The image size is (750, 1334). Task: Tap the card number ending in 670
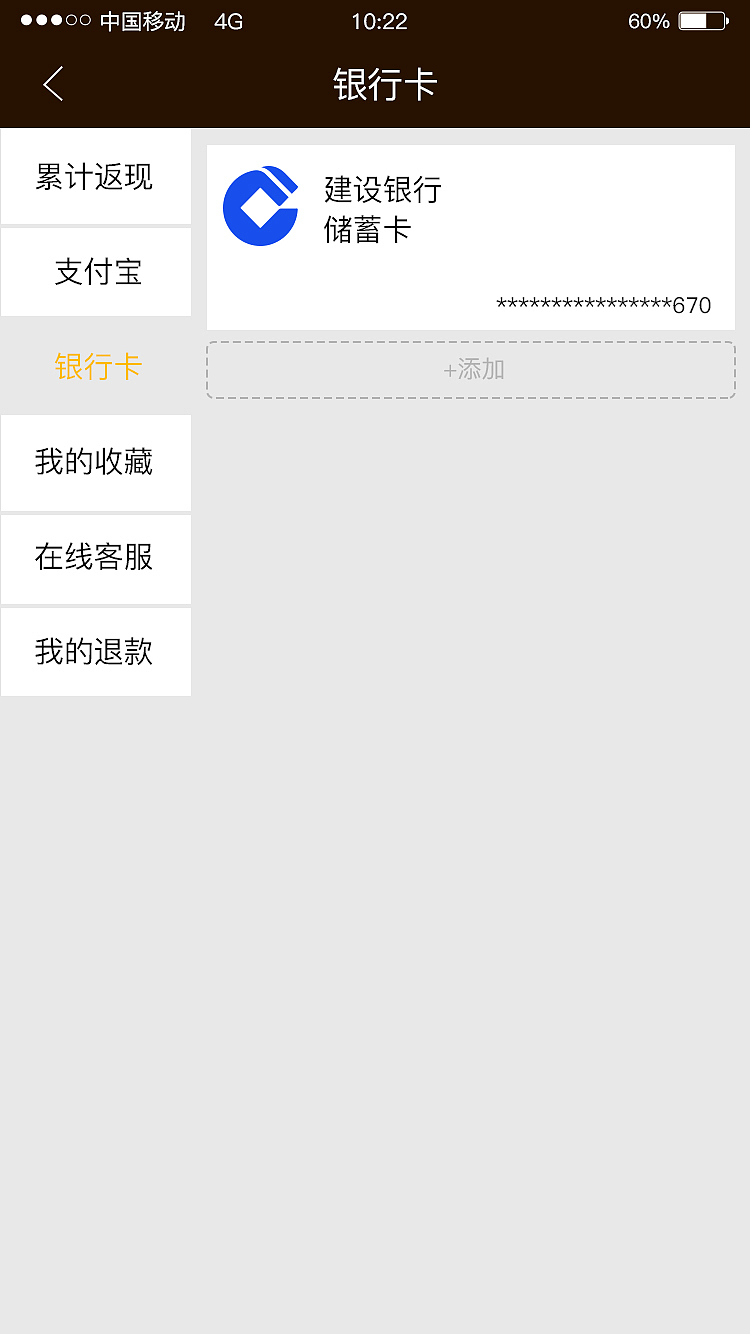(x=600, y=305)
